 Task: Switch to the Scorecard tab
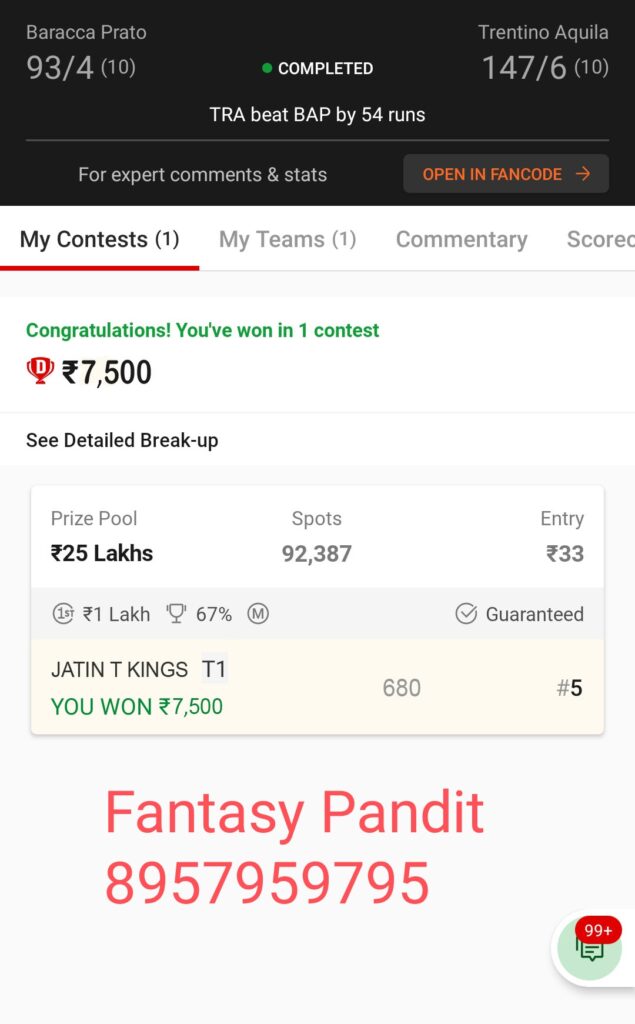click(x=600, y=239)
